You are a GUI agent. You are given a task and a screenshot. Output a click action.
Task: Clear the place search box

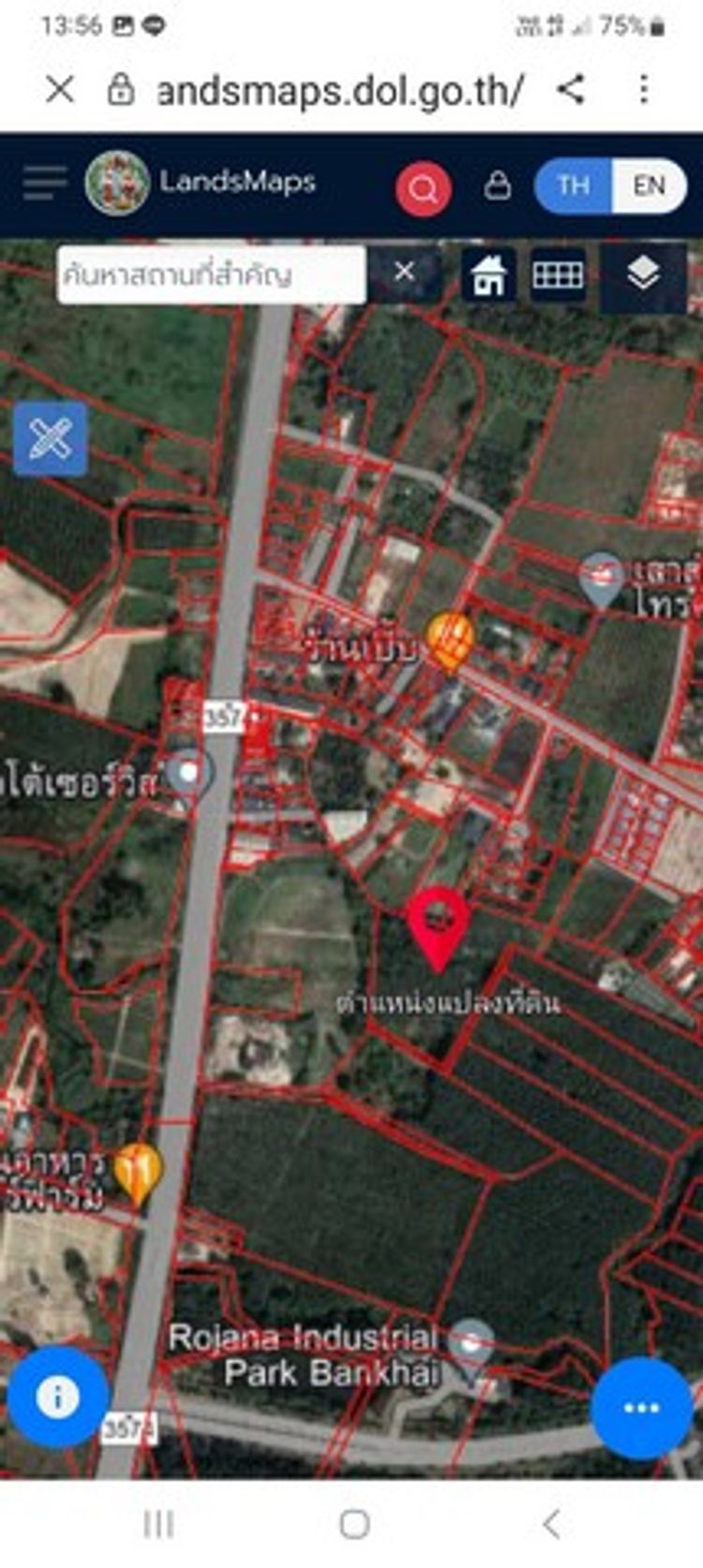(404, 273)
